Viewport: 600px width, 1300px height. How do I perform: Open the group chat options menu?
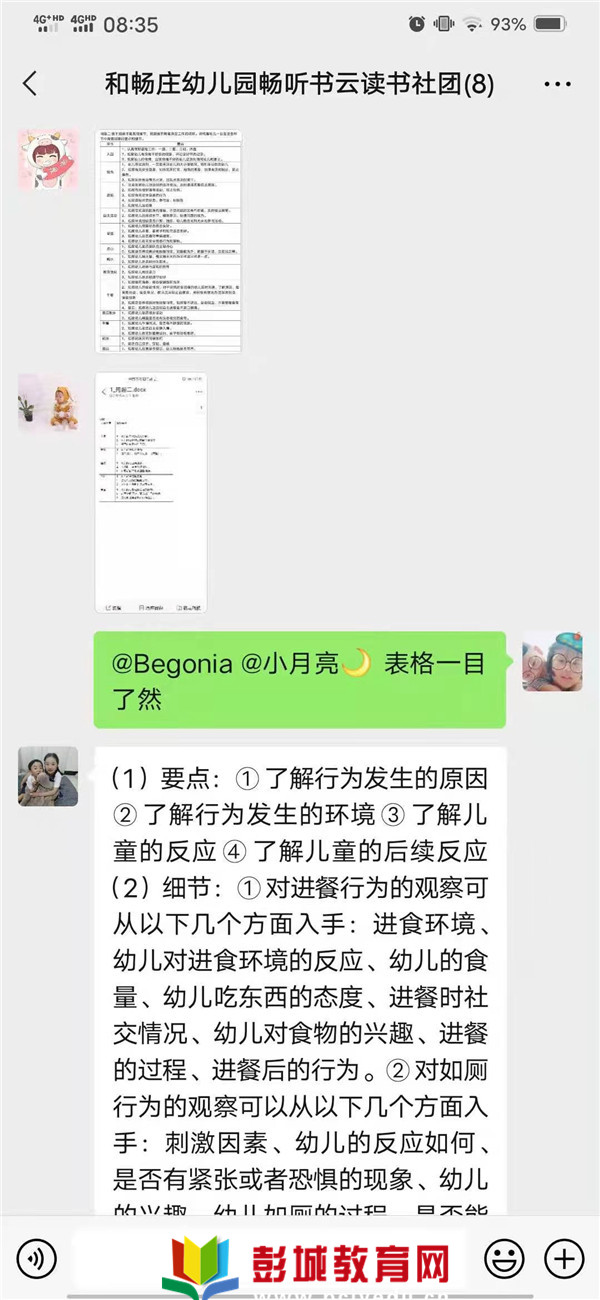click(557, 84)
